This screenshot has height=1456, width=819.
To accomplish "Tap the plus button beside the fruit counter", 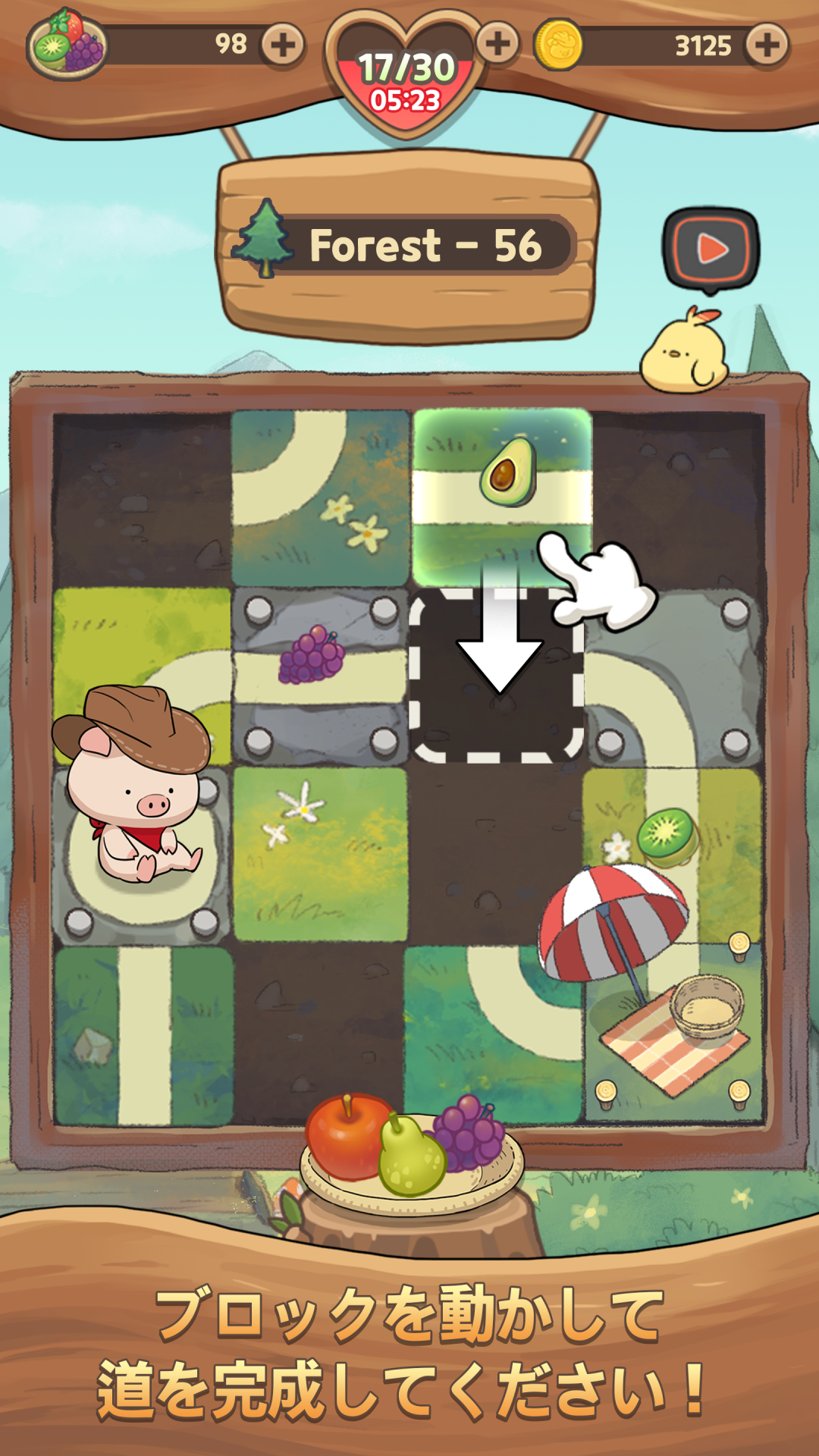I will pos(283,45).
